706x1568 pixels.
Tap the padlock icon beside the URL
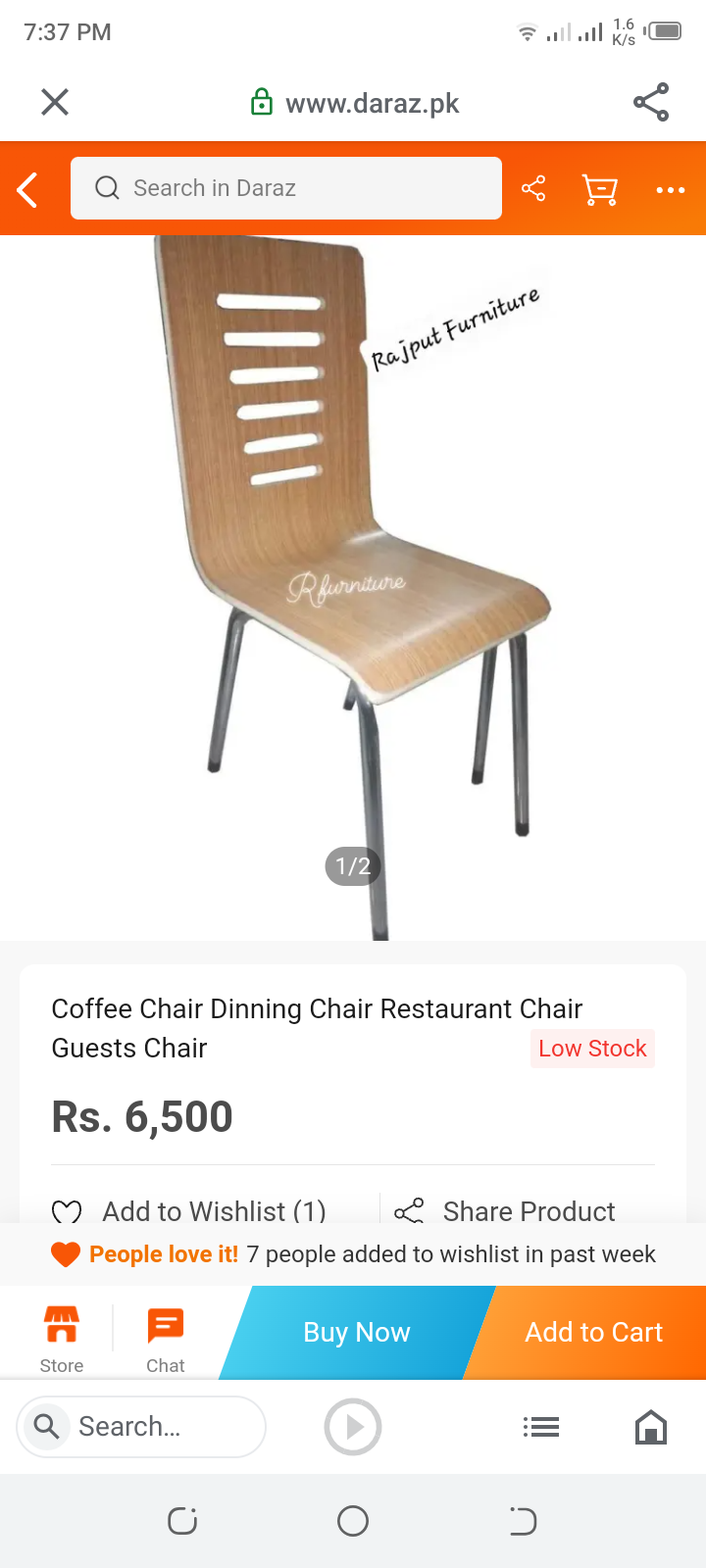(x=262, y=101)
